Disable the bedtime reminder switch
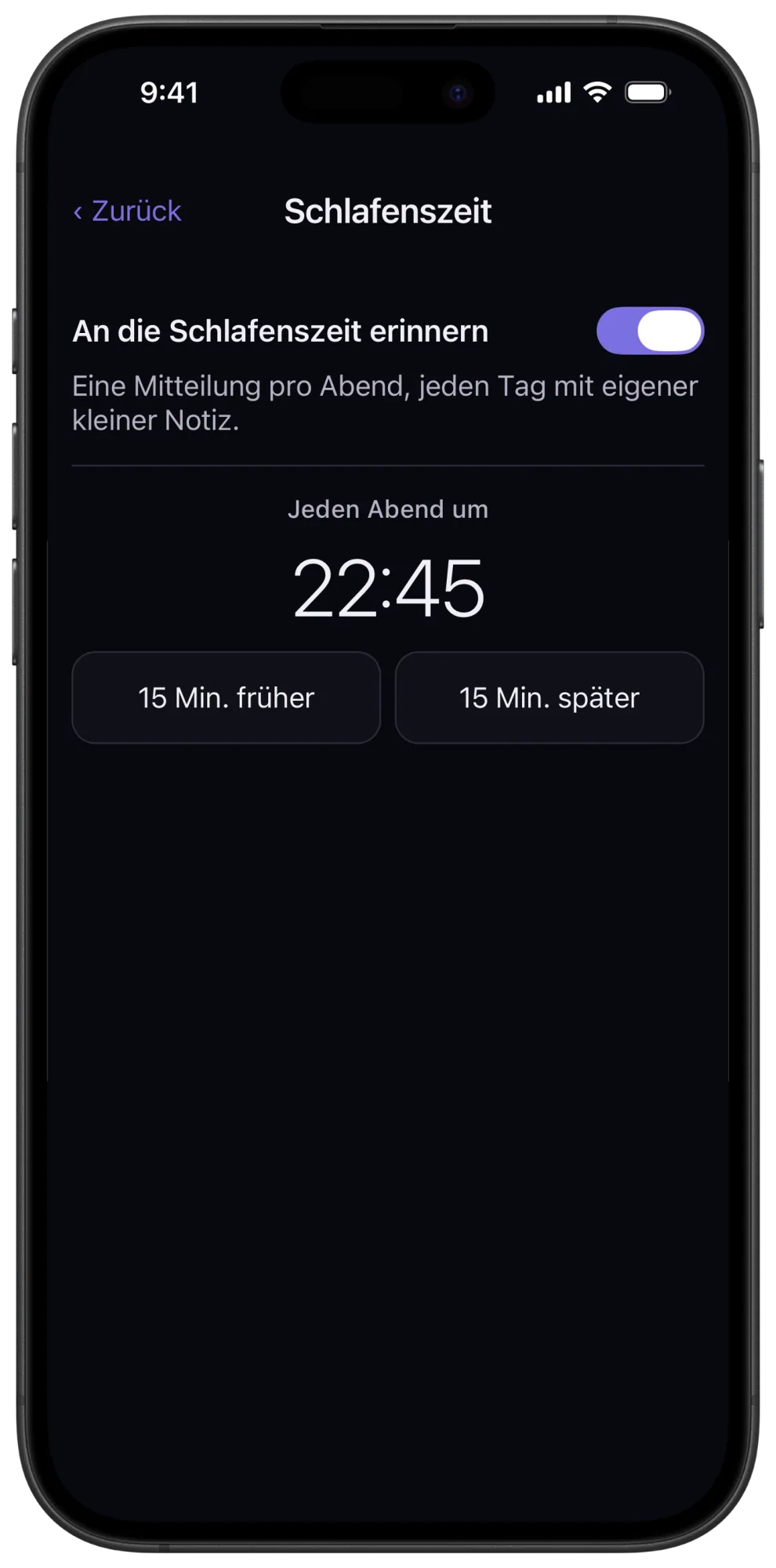The height and width of the screenshot is (1568, 776). point(650,331)
